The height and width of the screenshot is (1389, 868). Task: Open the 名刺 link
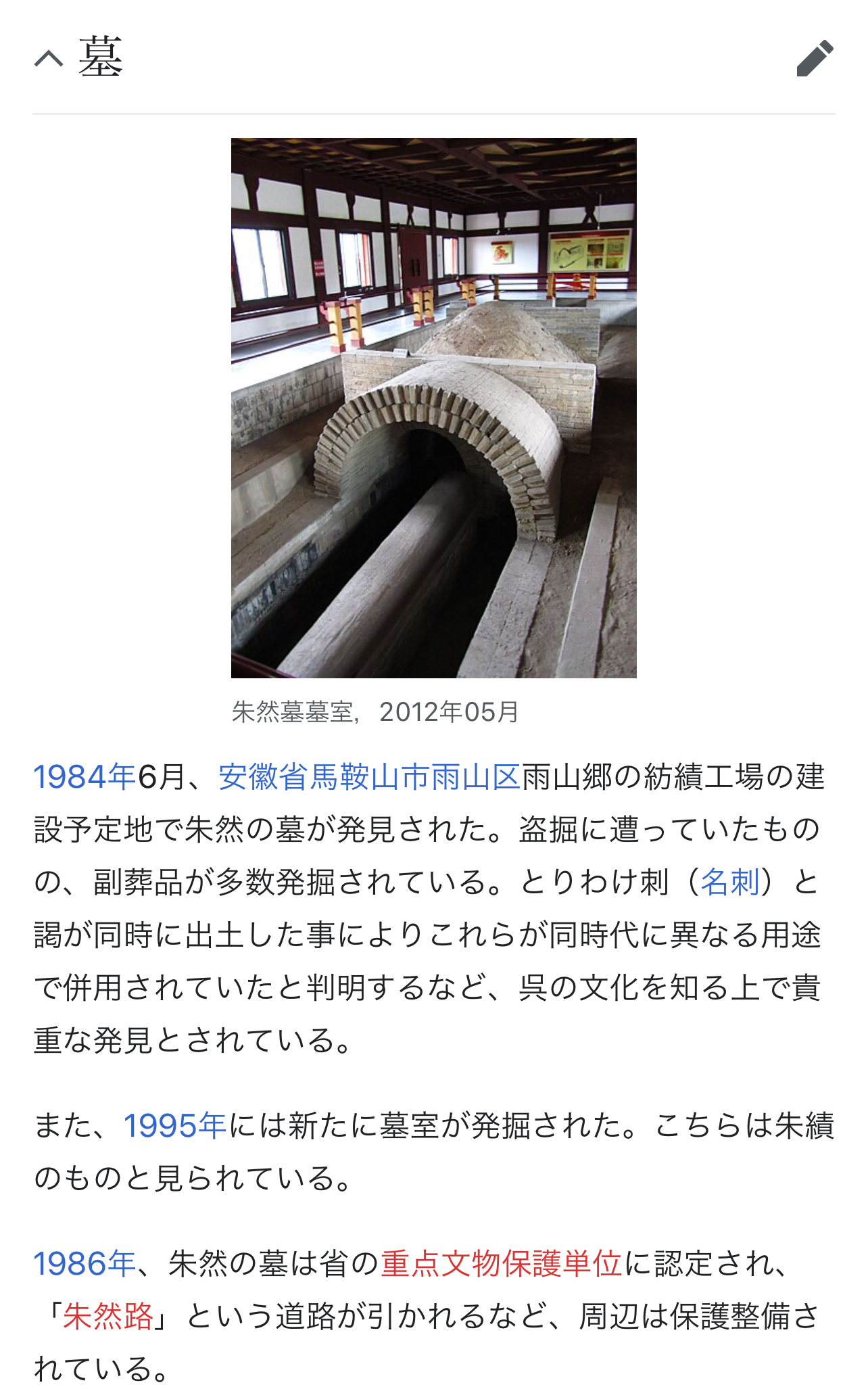coord(730,882)
